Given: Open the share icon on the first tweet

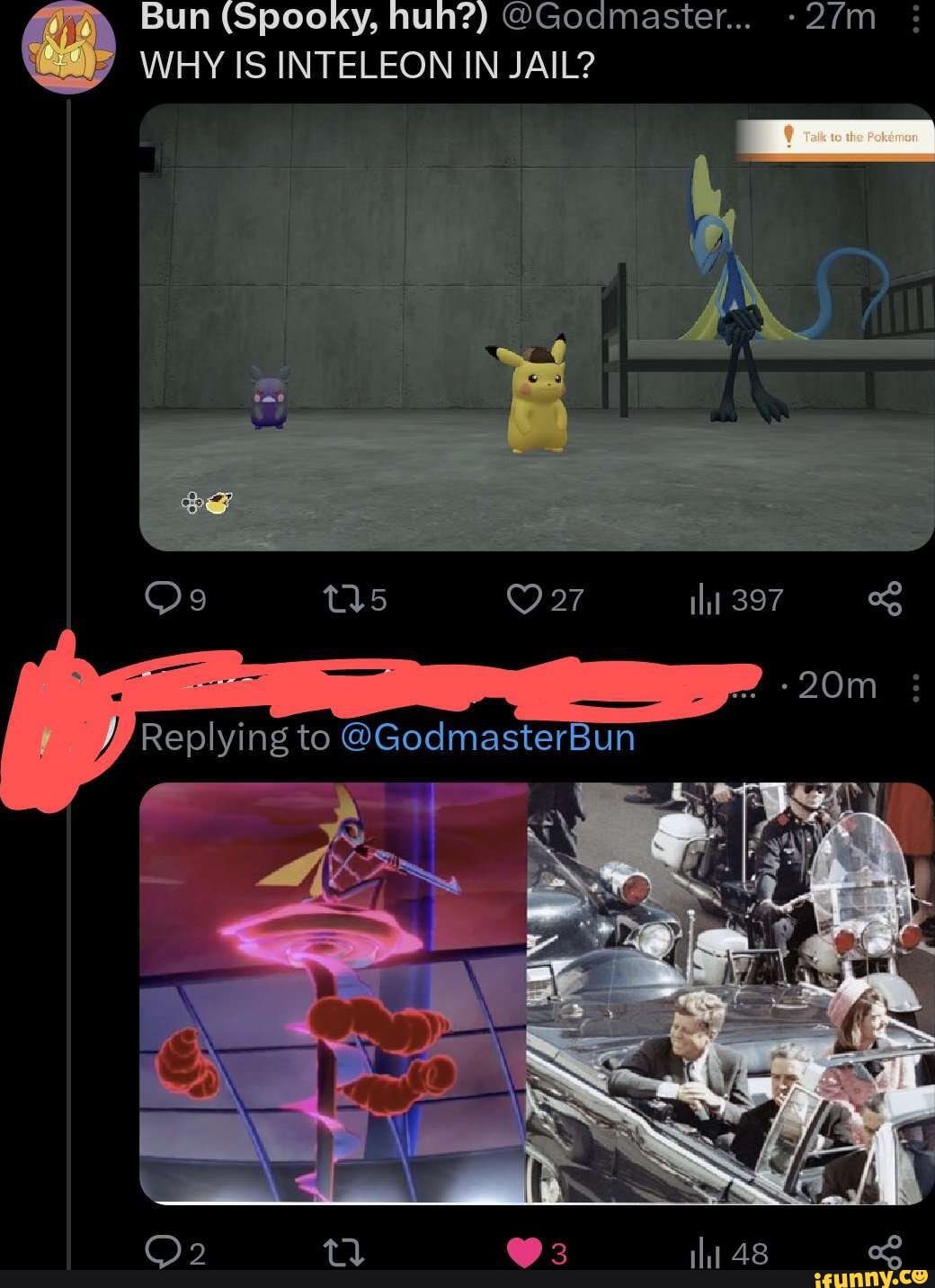Looking at the screenshot, I should (x=886, y=598).
